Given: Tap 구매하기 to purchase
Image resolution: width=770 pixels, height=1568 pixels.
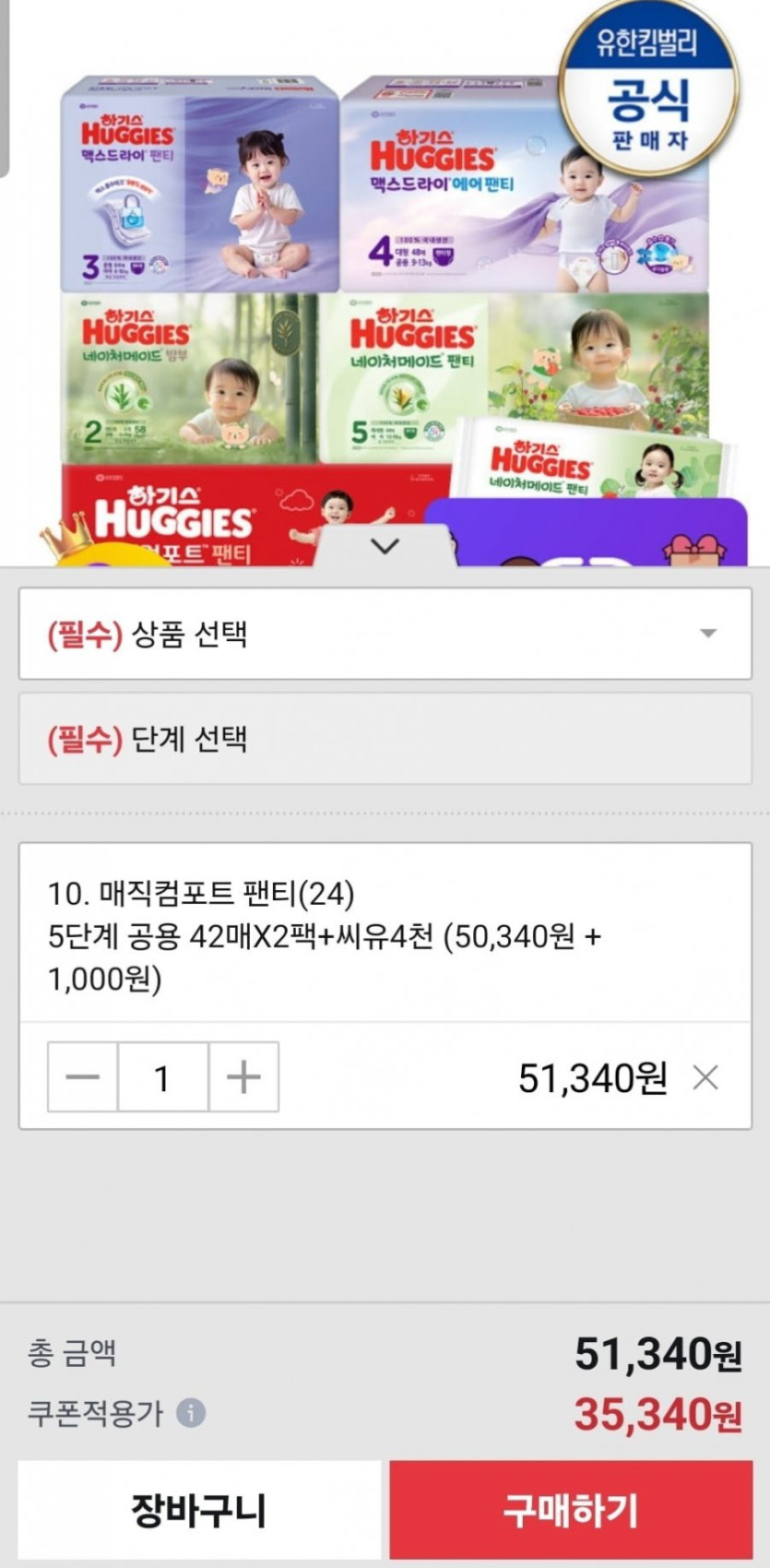Looking at the screenshot, I should (x=571, y=1510).
